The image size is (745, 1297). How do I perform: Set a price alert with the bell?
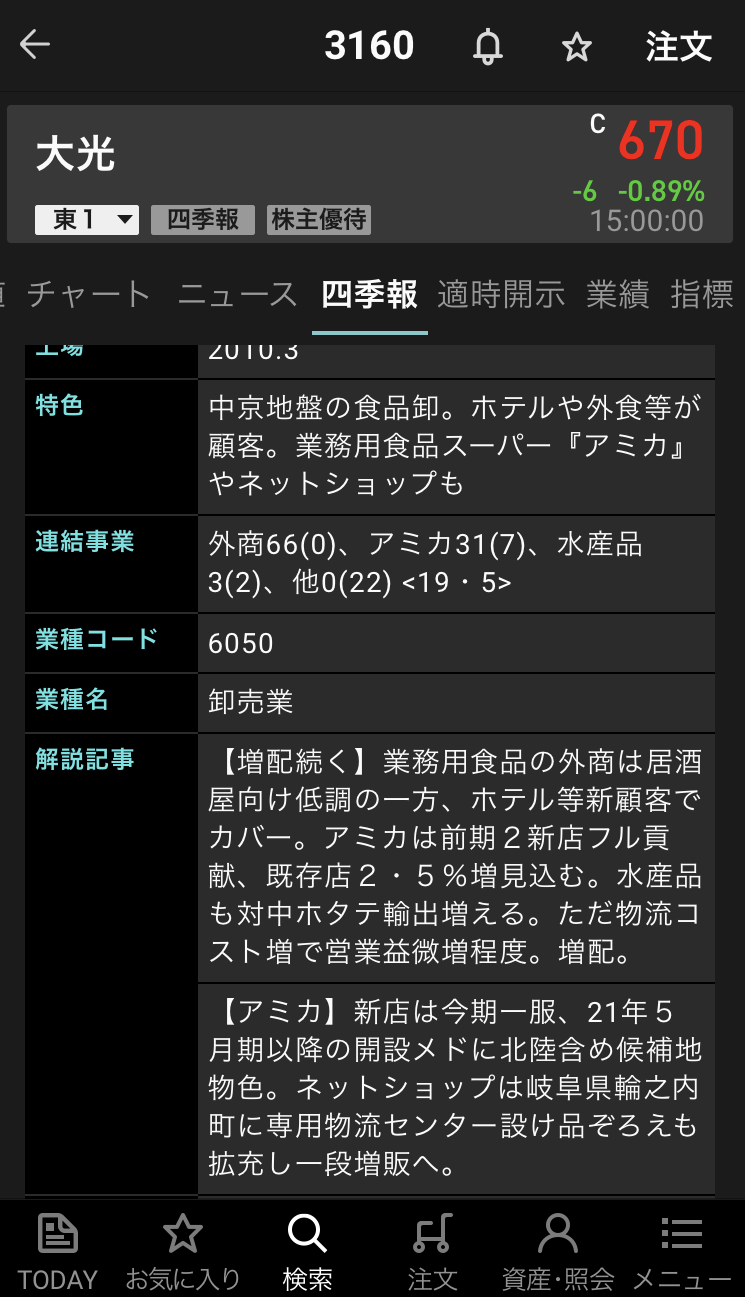pyautogui.click(x=488, y=46)
